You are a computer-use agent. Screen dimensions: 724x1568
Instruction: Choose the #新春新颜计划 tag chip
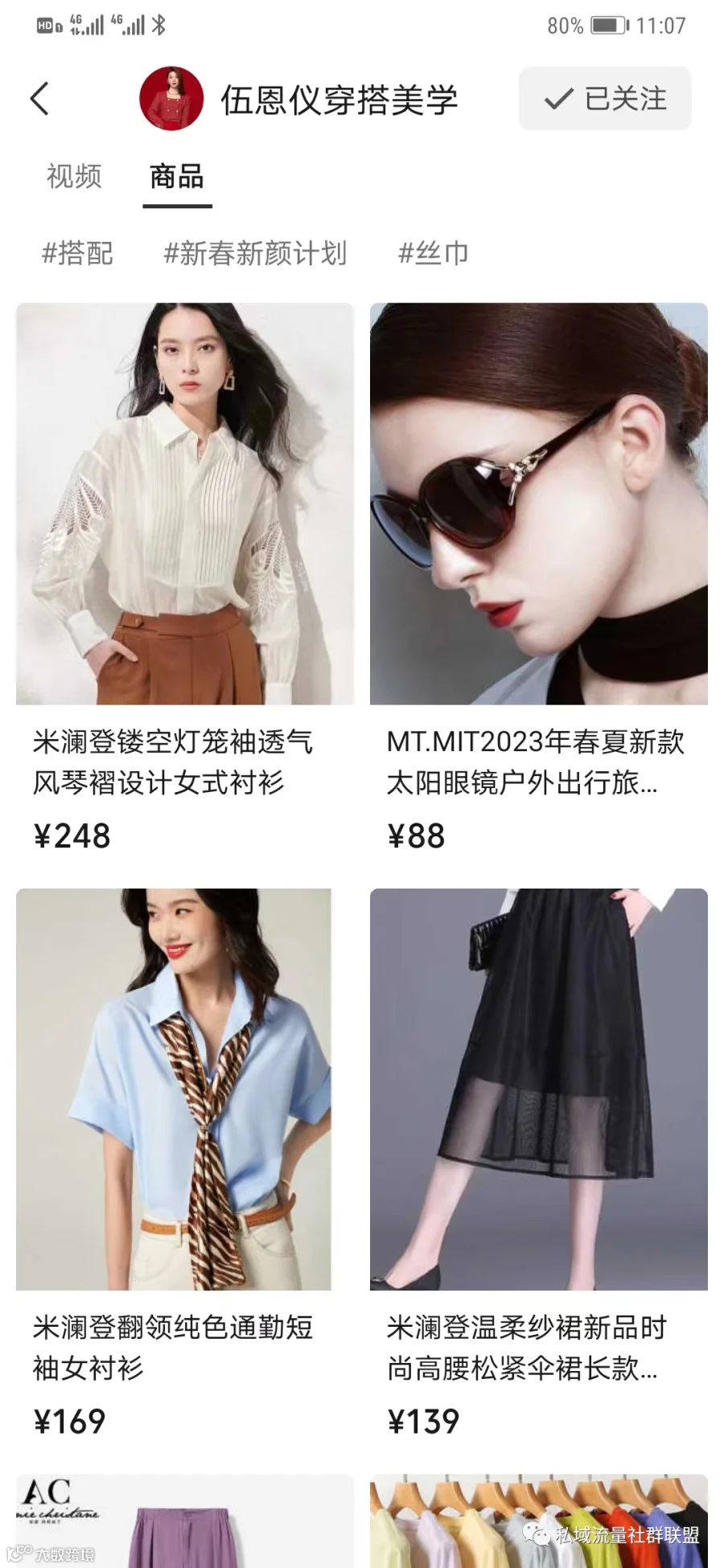[x=255, y=253]
